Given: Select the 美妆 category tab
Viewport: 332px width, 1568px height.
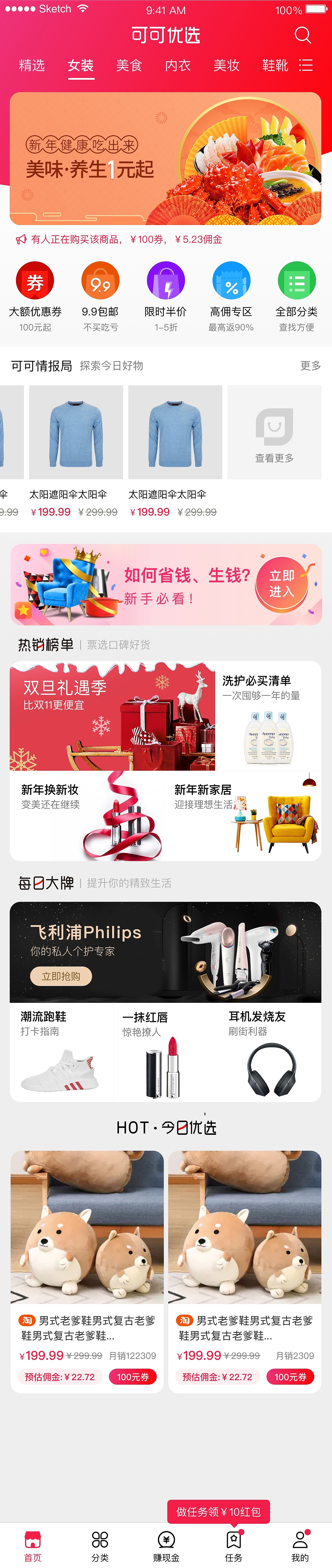Looking at the screenshot, I should (226, 65).
